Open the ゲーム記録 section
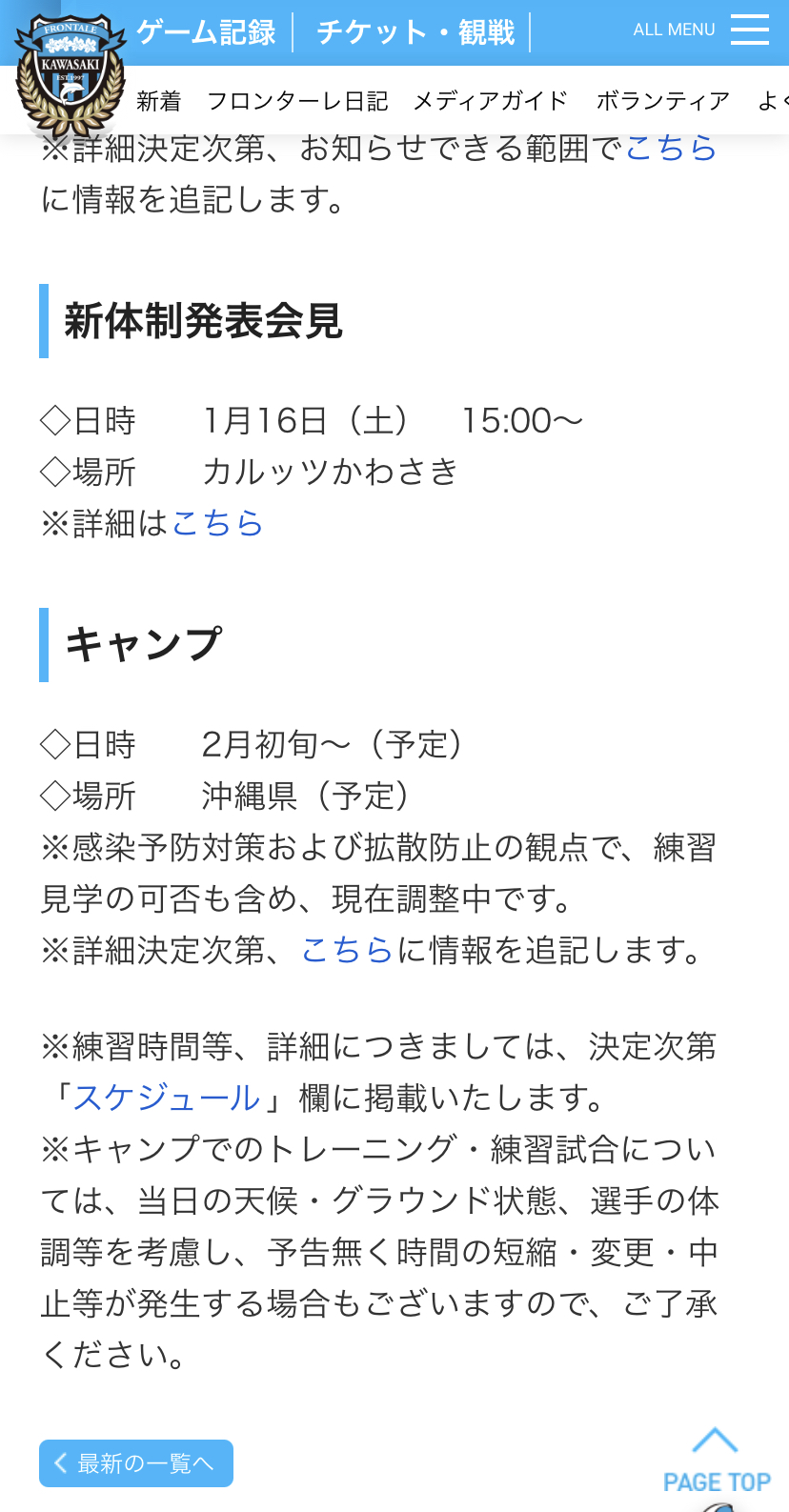This screenshot has width=789, height=1512. click(206, 32)
